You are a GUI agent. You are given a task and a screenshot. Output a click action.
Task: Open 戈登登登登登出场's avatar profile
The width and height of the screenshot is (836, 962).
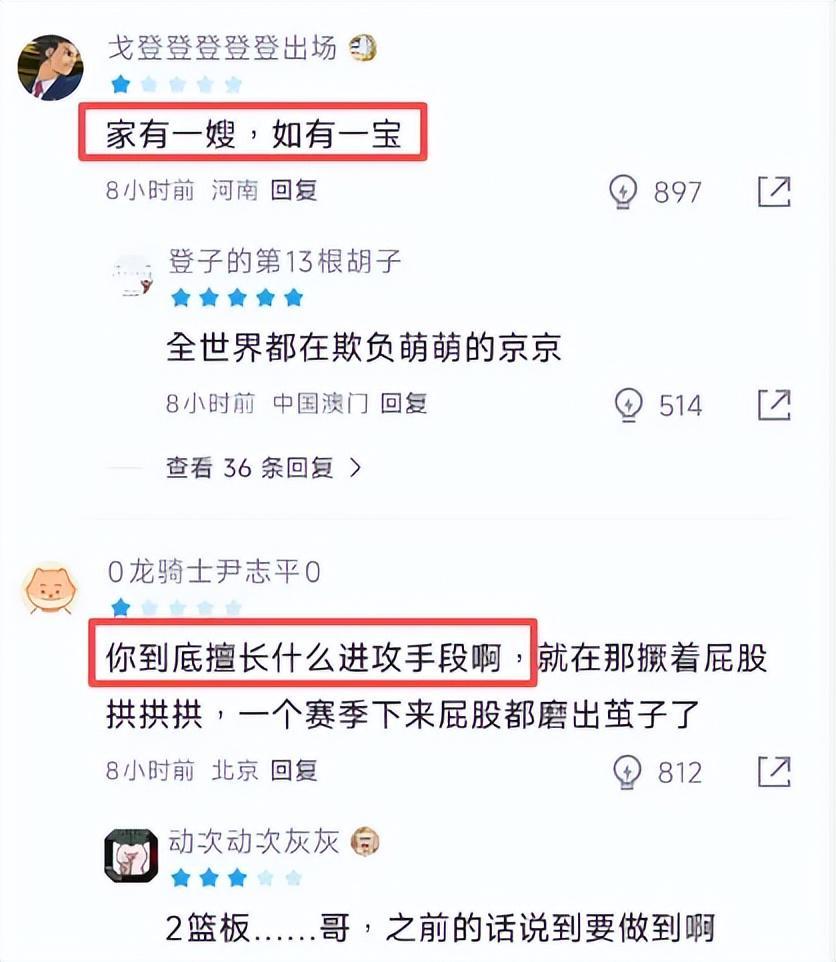50,68
